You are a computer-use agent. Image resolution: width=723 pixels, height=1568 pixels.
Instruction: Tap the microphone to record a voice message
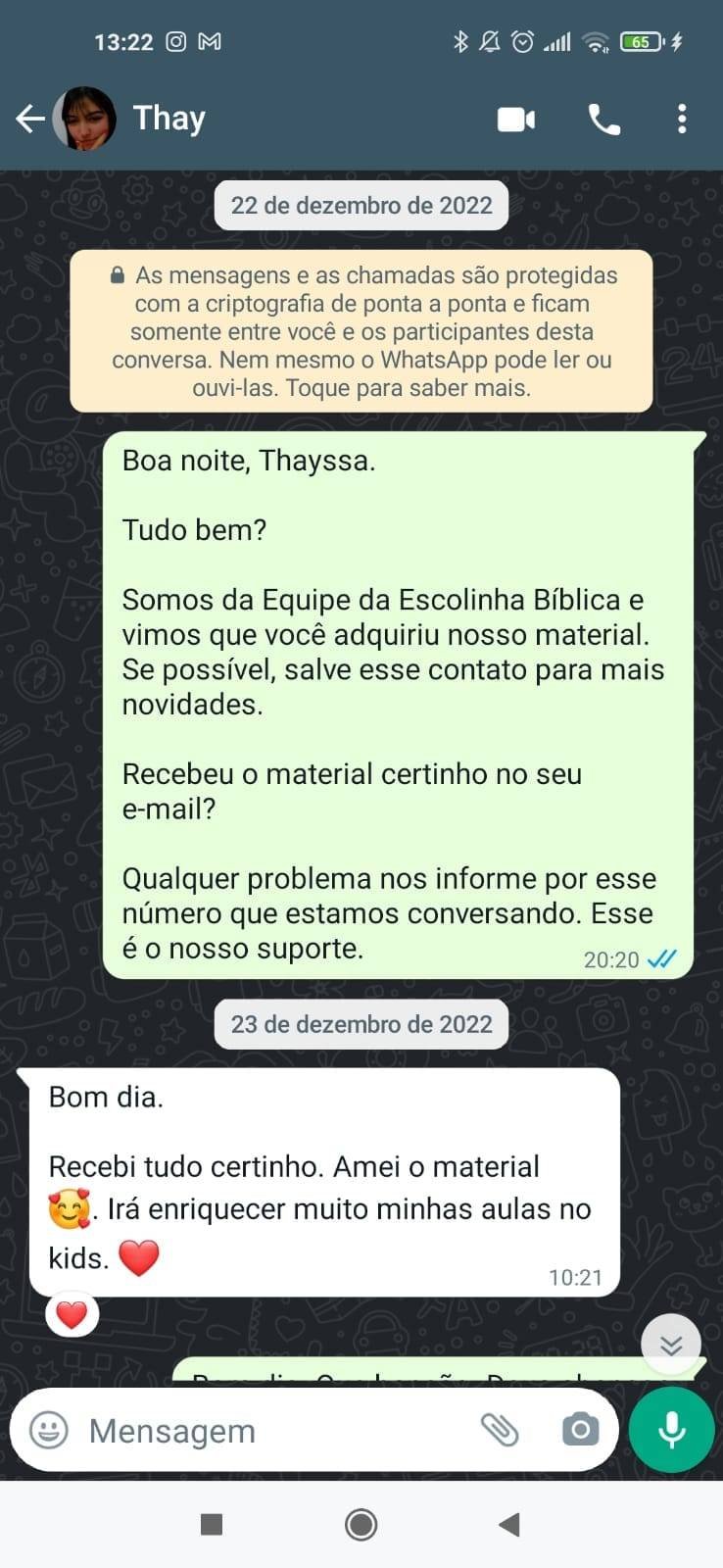[x=672, y=1430]
